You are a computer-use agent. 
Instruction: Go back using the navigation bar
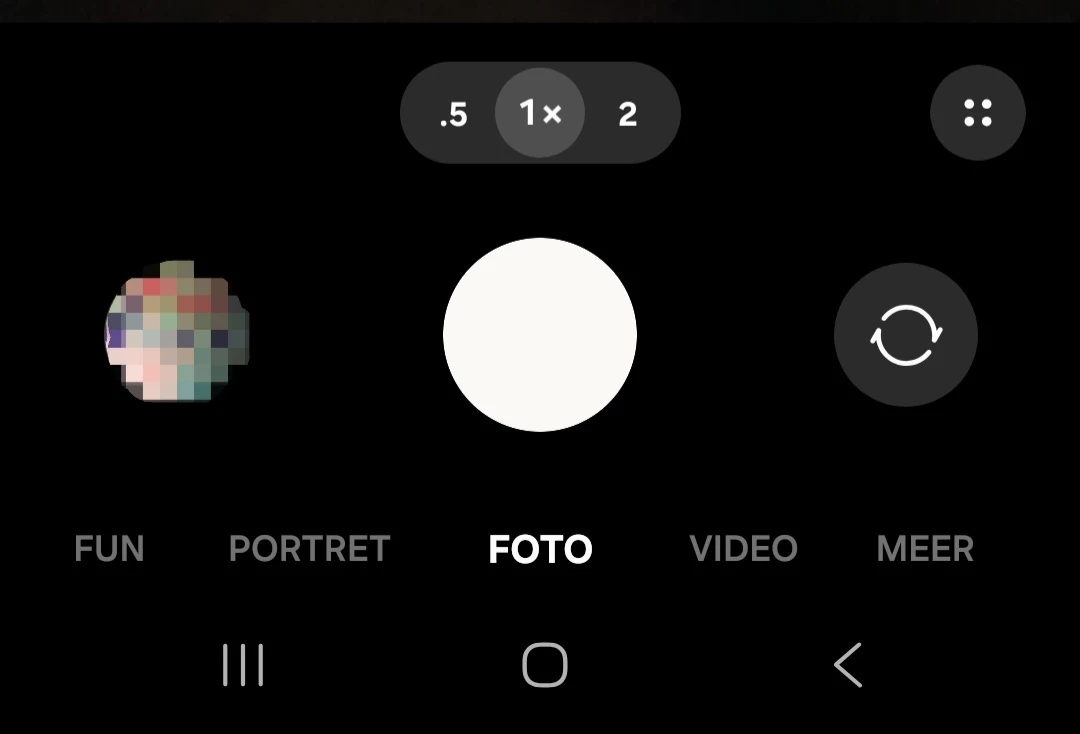pyautogui.click(x=848, y=665)
